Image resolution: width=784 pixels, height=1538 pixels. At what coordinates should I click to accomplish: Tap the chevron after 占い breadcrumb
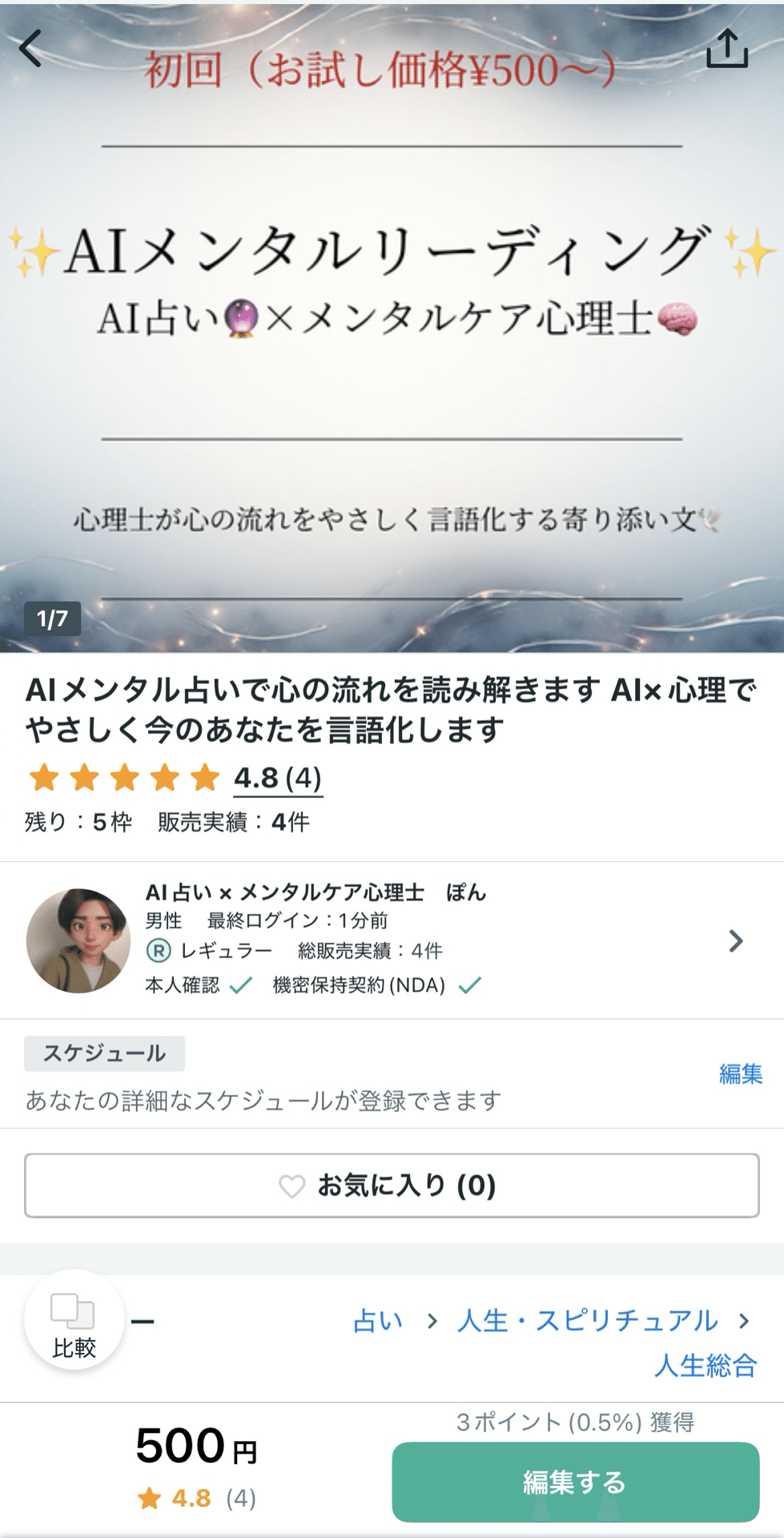[433, 1321]
